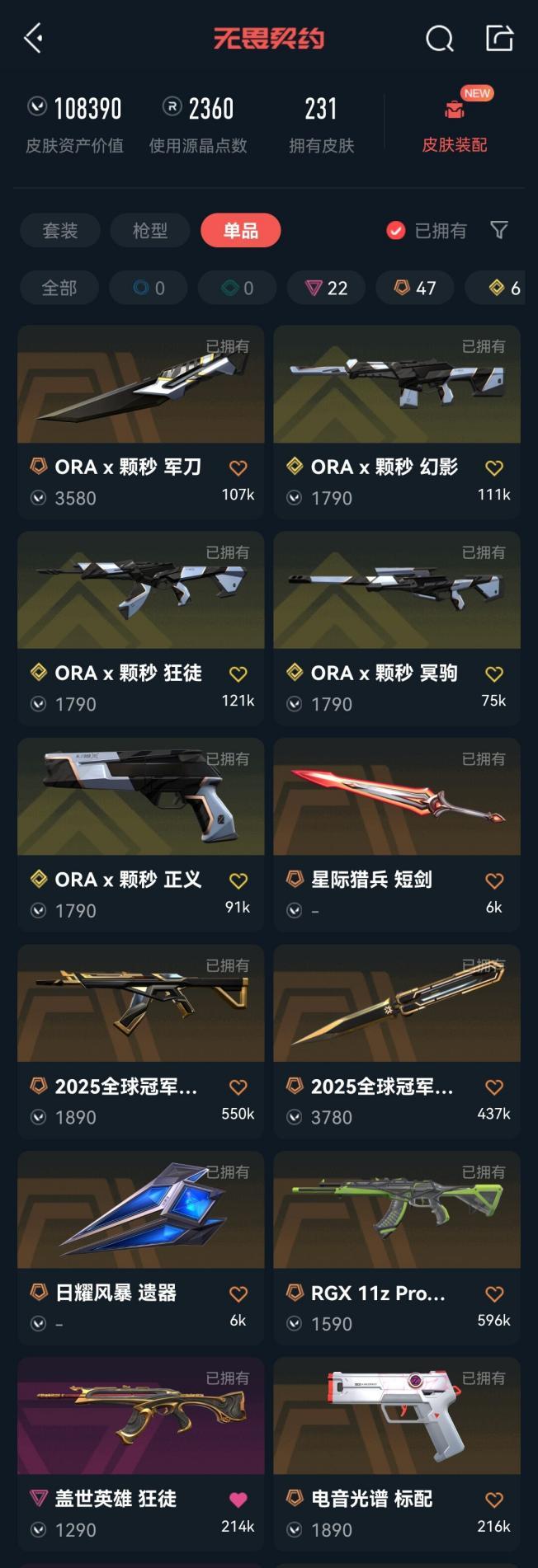Open 日耀风暴 遗器 skin card

141,1248
